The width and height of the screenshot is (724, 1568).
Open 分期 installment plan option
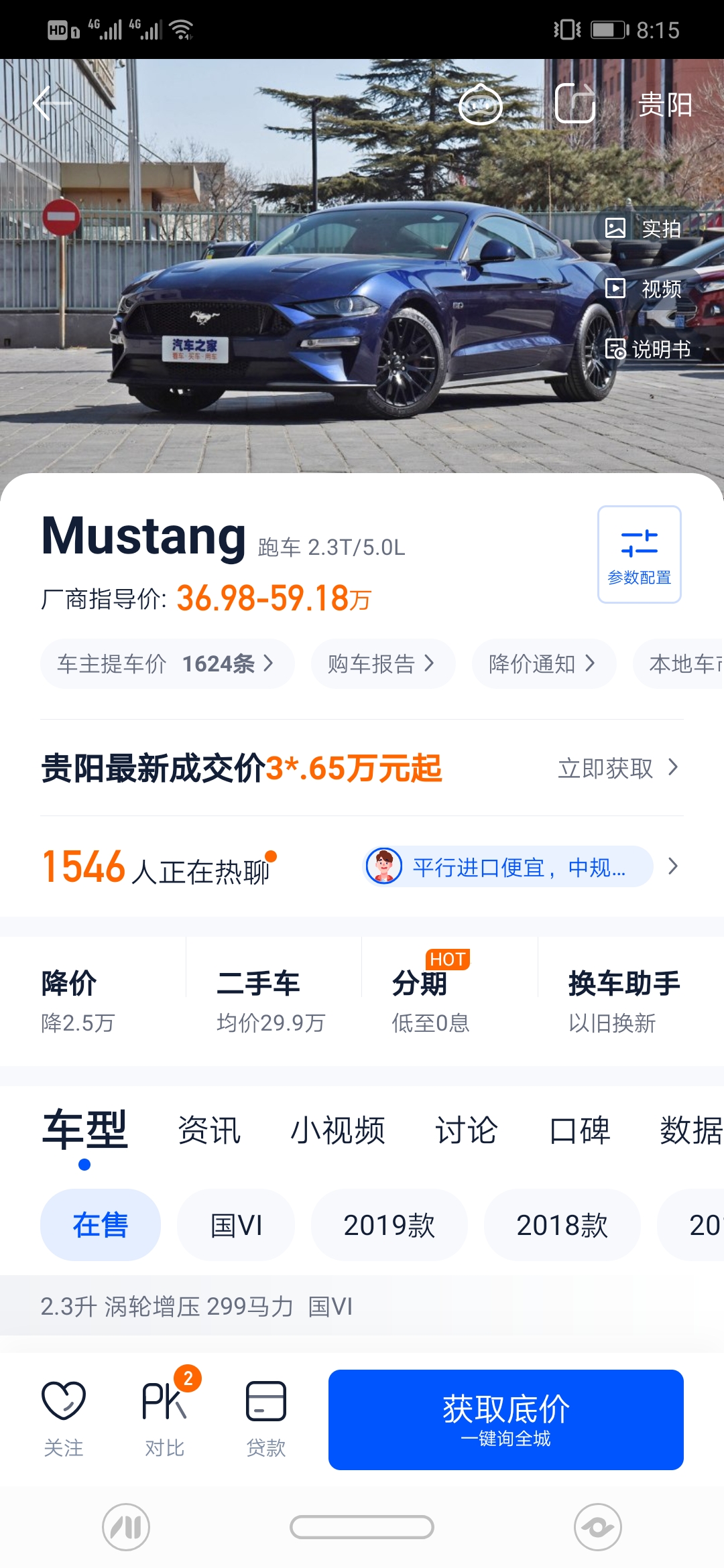[431, 1002]
